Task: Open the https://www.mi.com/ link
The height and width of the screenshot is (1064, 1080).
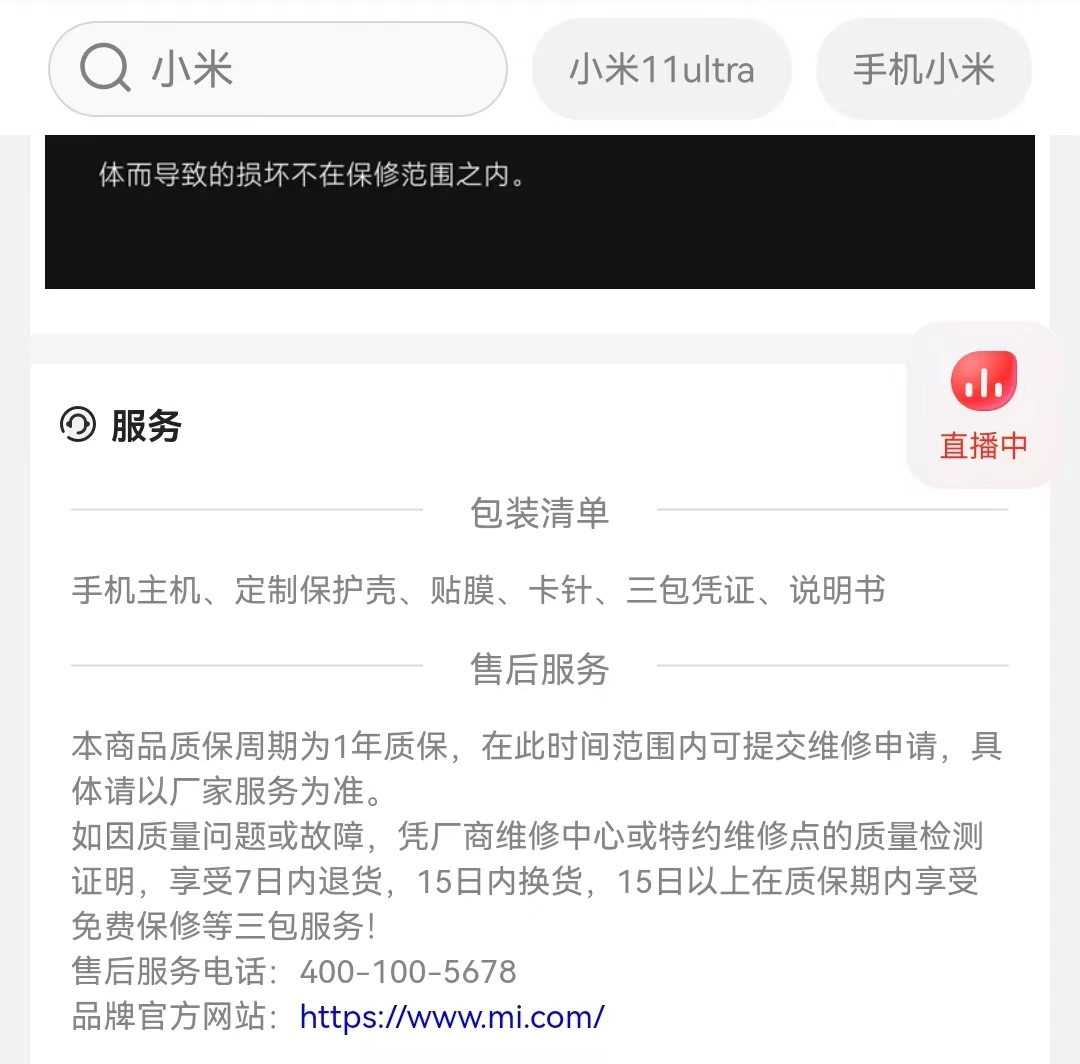Action: click(452, 1017)
